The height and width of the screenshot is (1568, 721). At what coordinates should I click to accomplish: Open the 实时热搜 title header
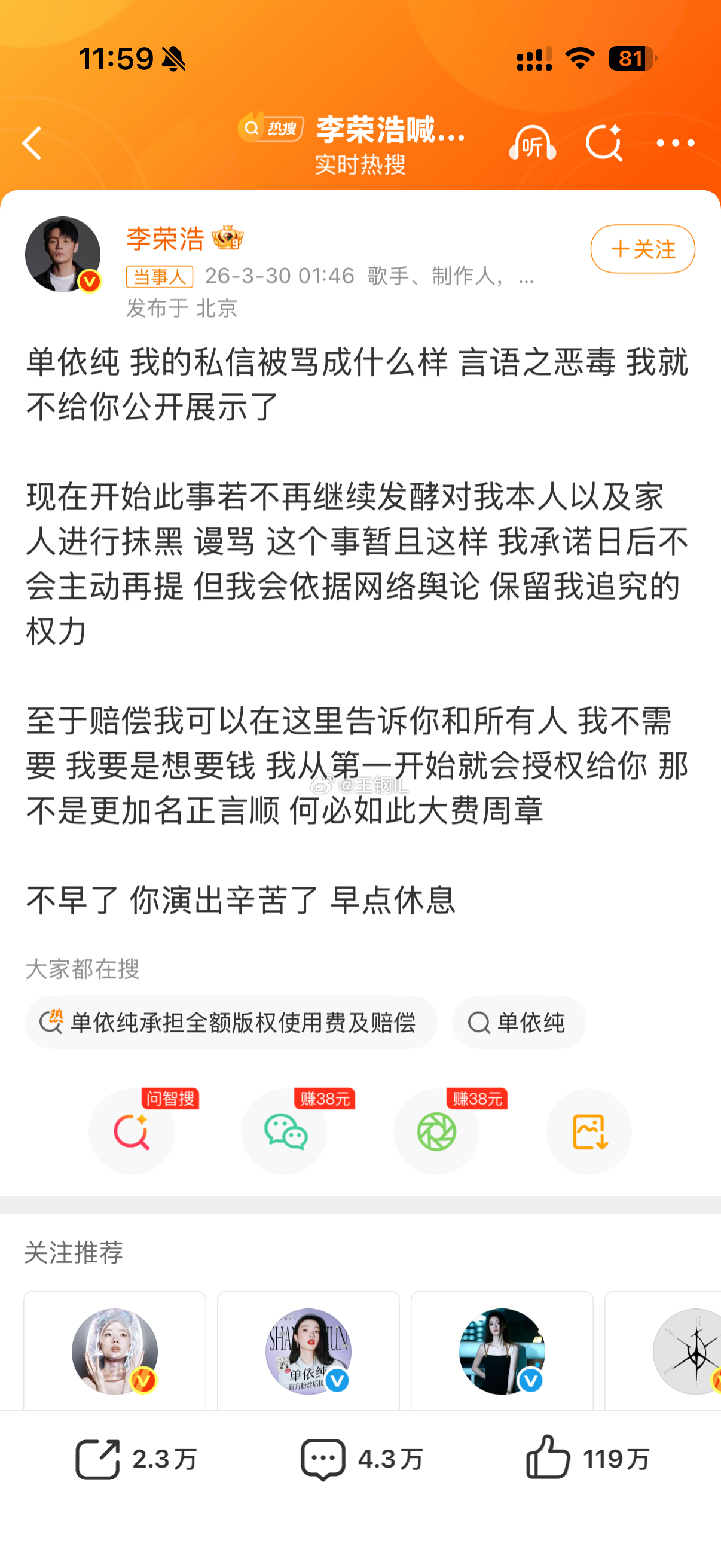point(361,162)
